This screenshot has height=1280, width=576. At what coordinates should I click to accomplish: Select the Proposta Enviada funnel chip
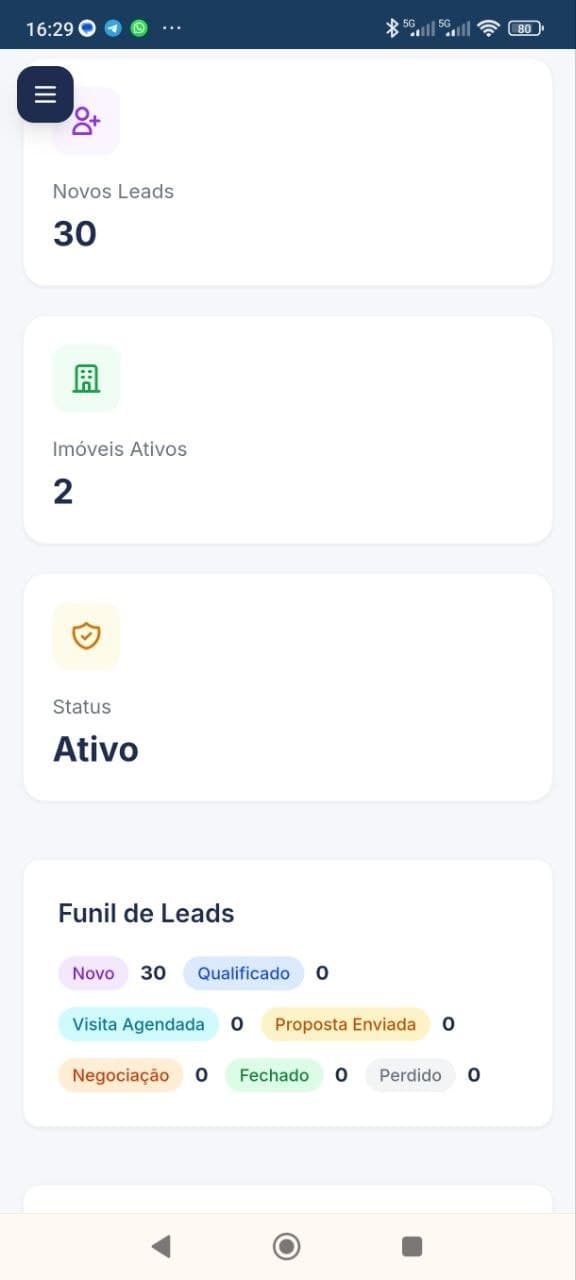coord(345,1024)
